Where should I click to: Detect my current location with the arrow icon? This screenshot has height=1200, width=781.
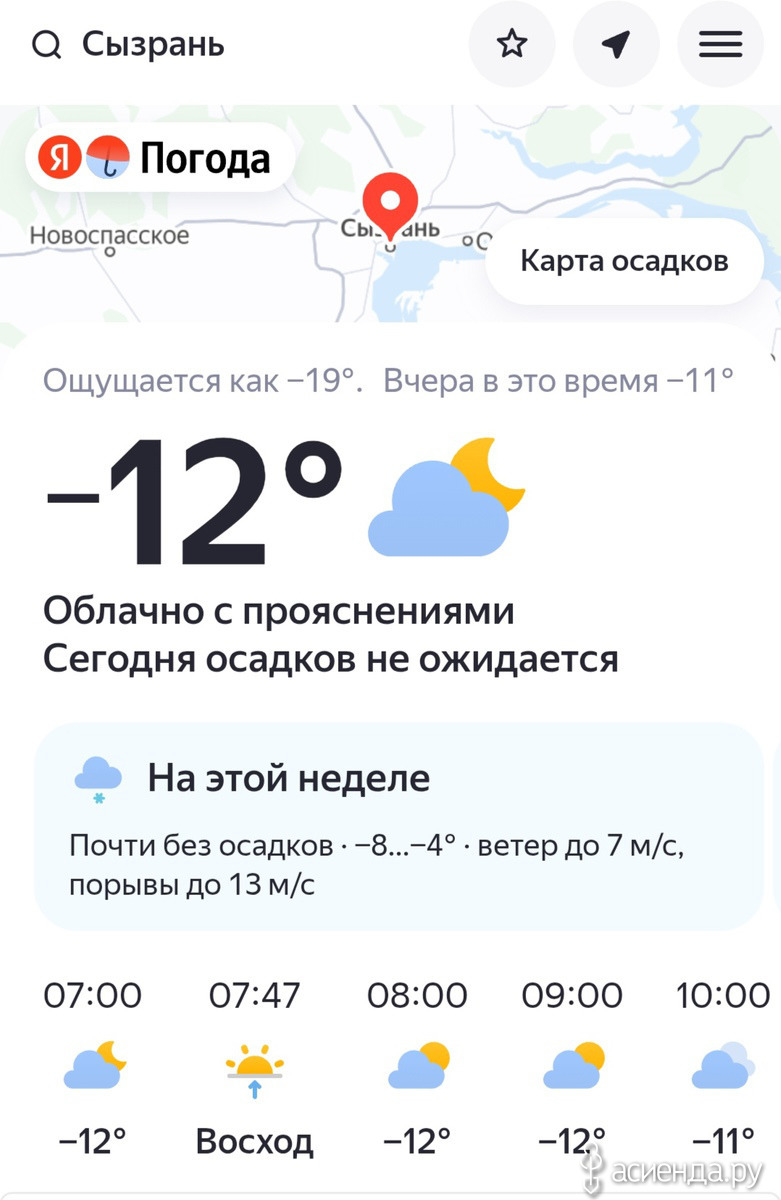(x=616, y=45)
